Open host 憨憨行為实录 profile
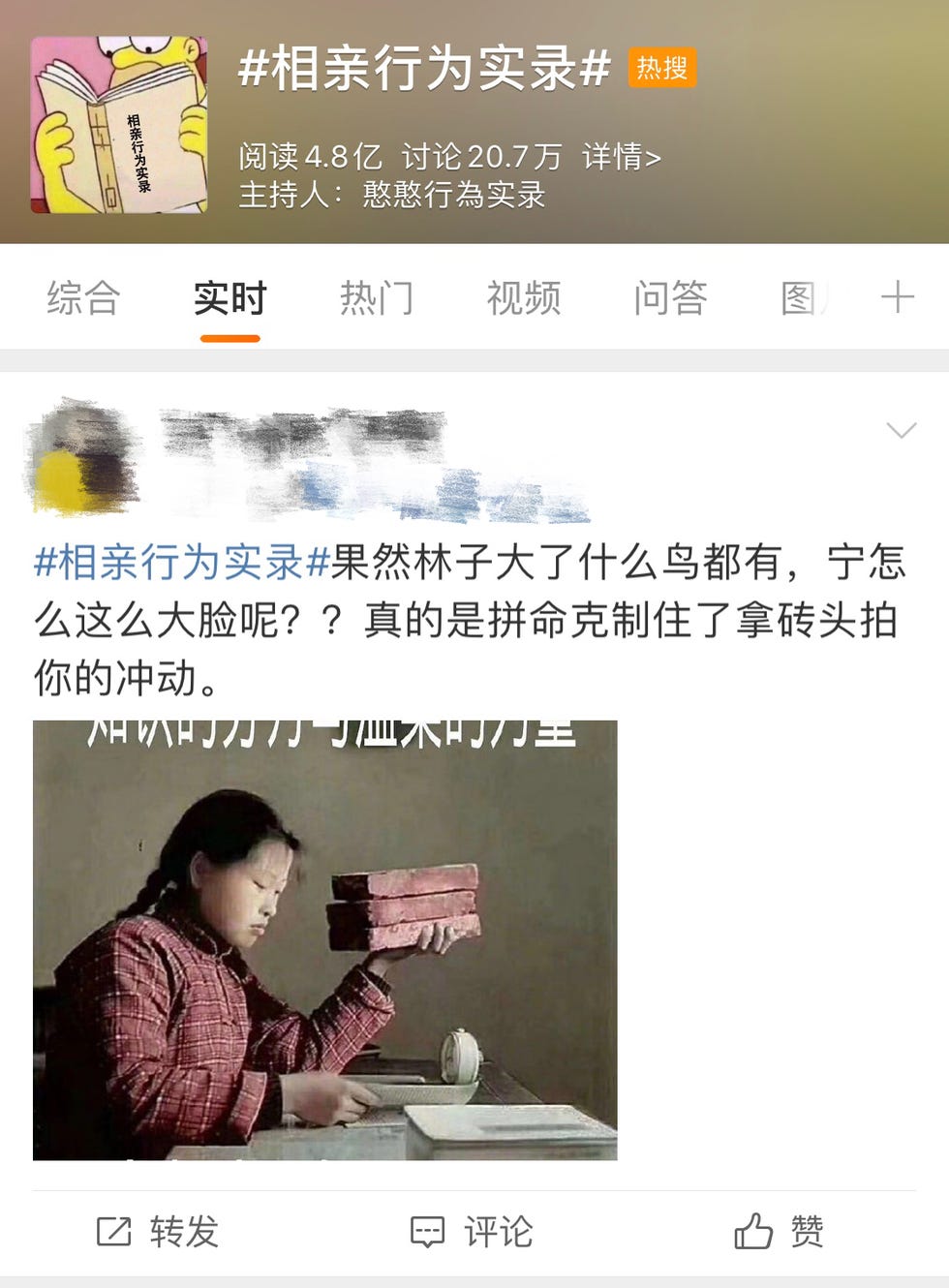The height and width of the screenshot is (1288, 949). (x=453, y=196)
